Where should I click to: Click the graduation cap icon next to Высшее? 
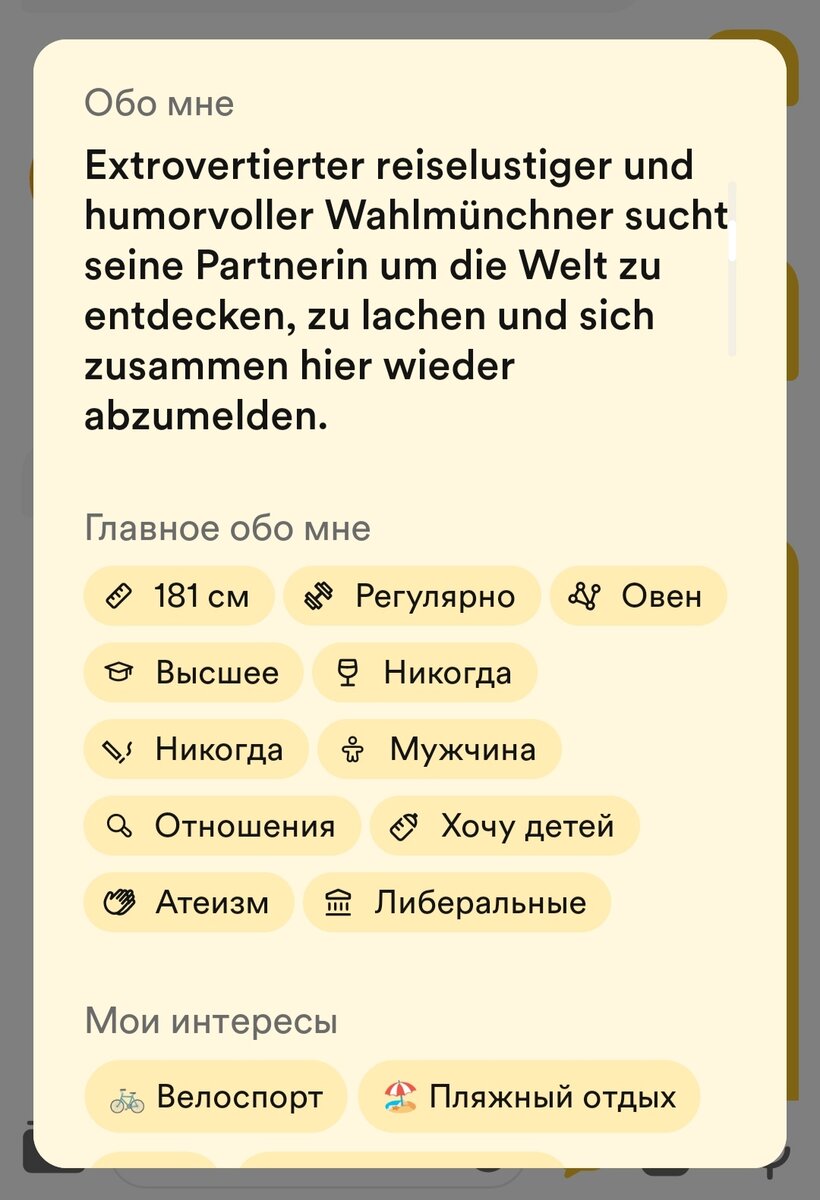pyautogui.click(x=122, y=672)
